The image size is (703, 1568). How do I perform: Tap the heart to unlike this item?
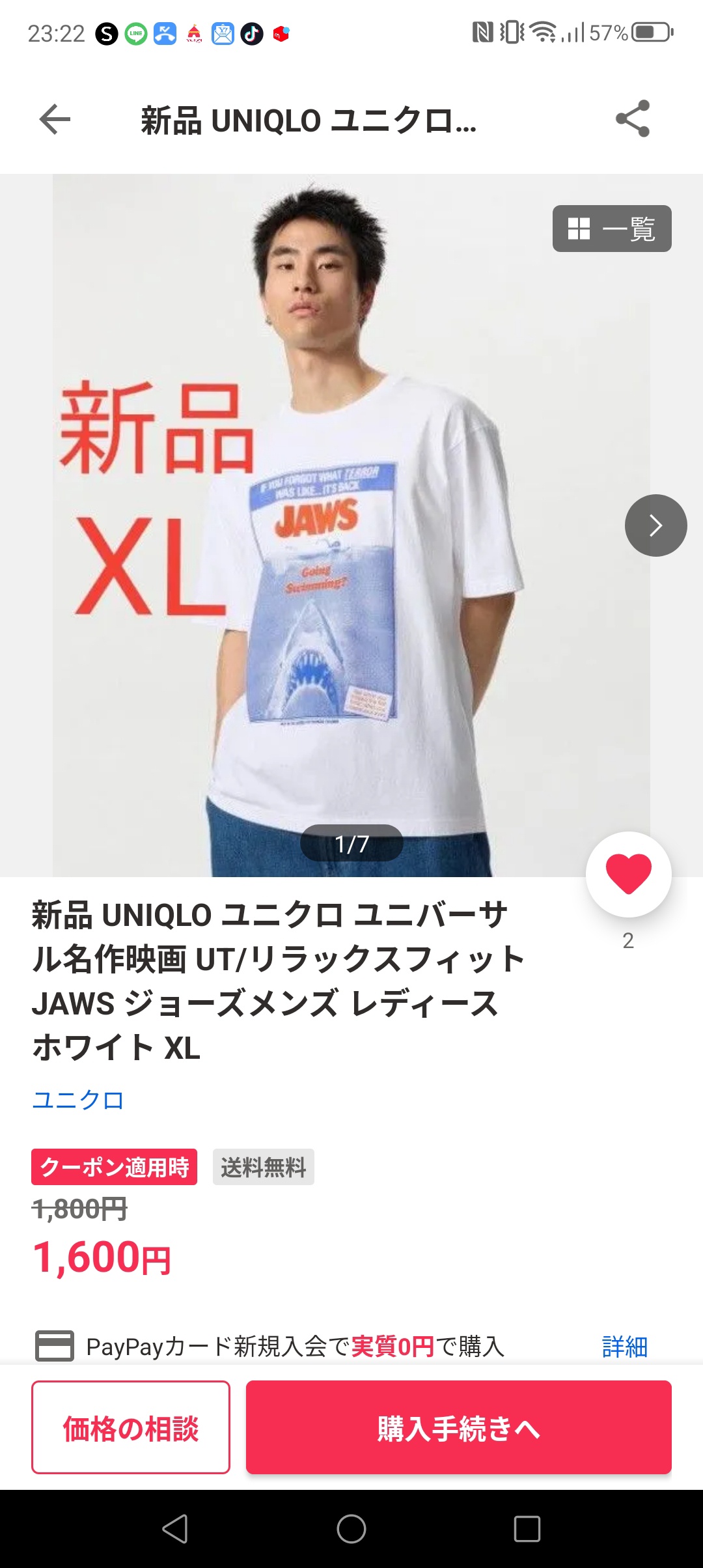tap(629, 874)
